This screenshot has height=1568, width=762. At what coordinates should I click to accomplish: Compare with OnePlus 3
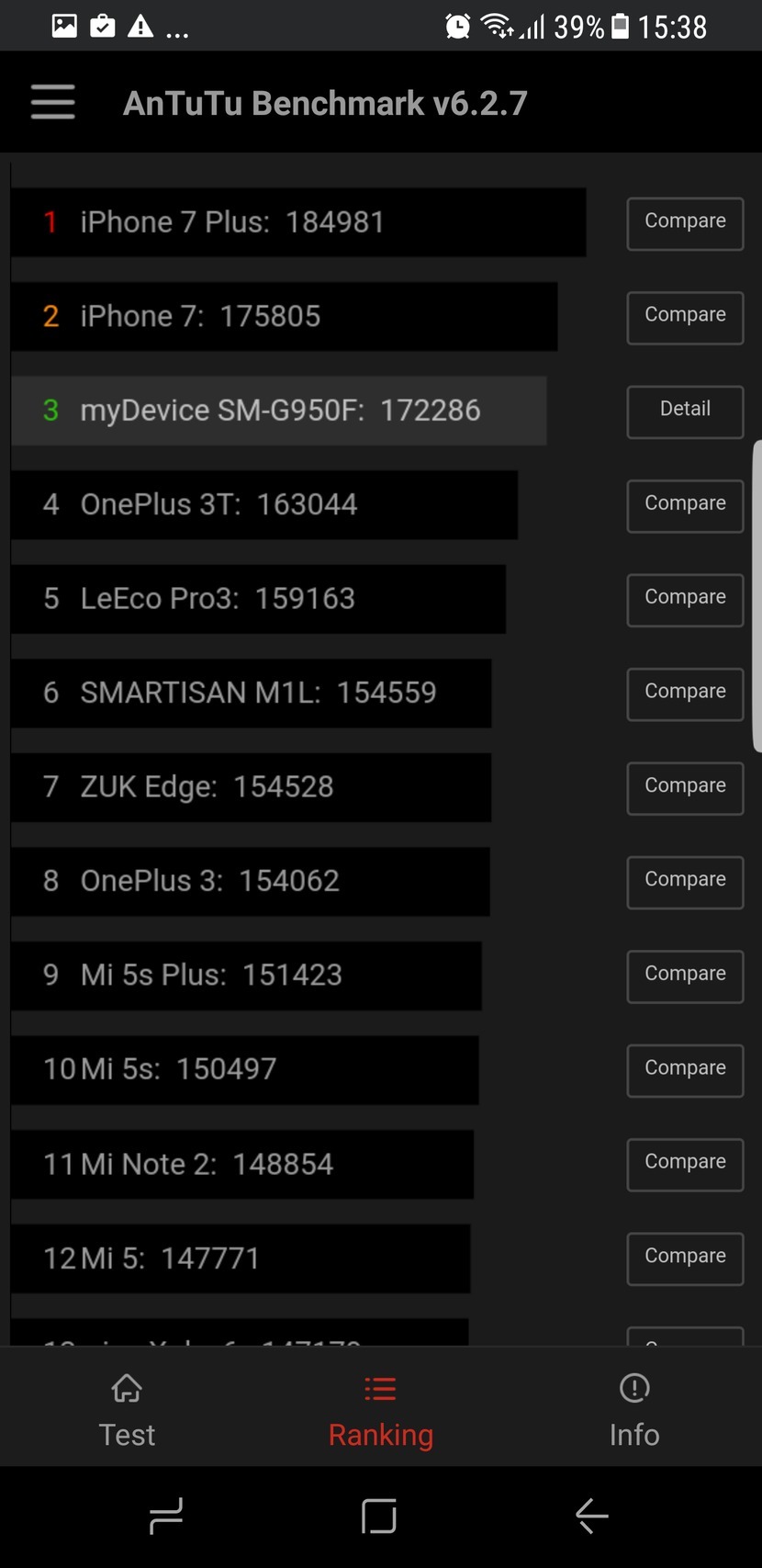[685, 882]
